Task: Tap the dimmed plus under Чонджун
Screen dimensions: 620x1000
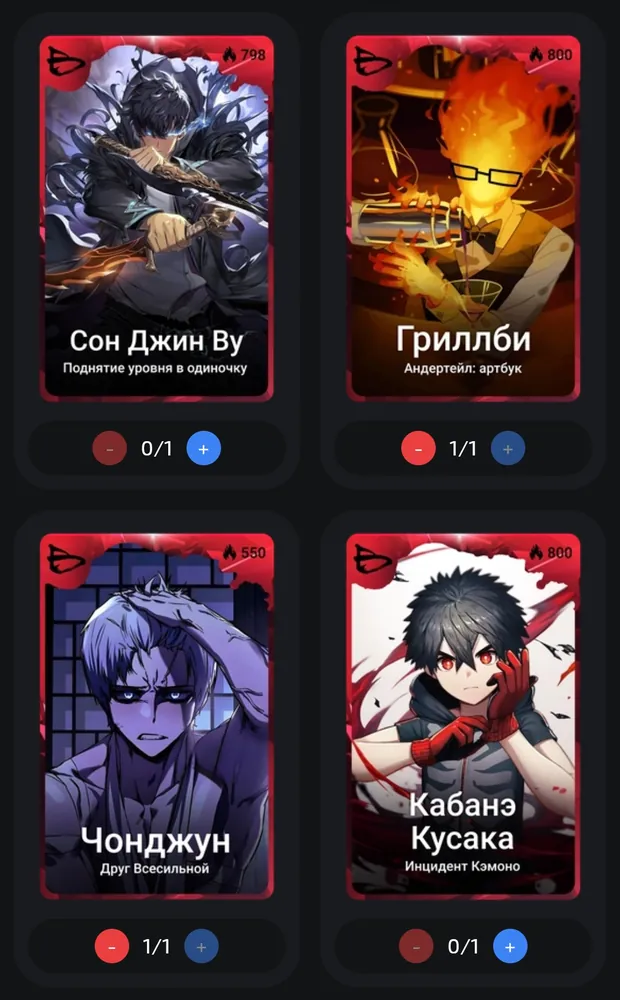Action: coord(202,946)
